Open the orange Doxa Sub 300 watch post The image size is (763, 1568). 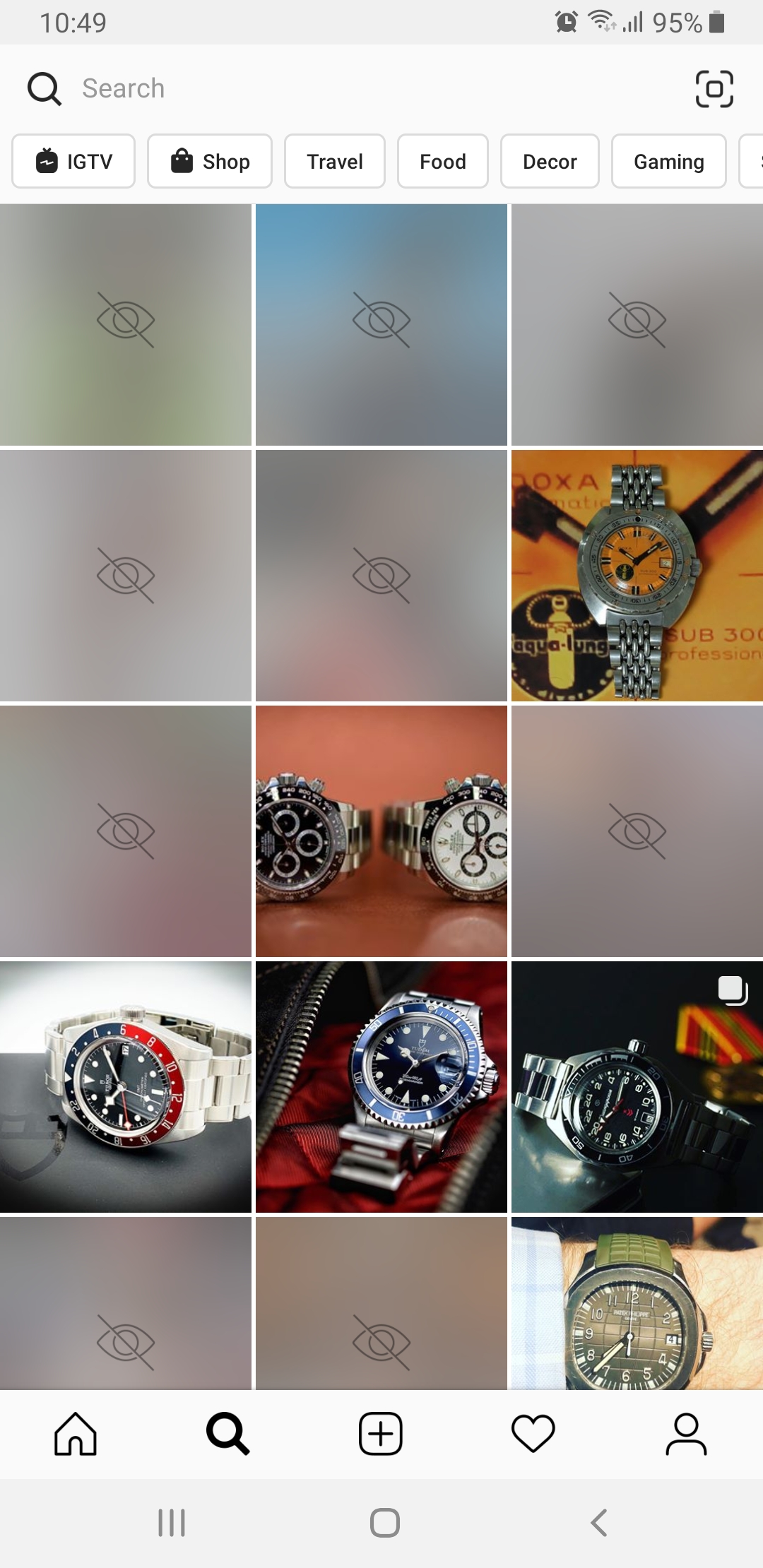click(637, 576)
